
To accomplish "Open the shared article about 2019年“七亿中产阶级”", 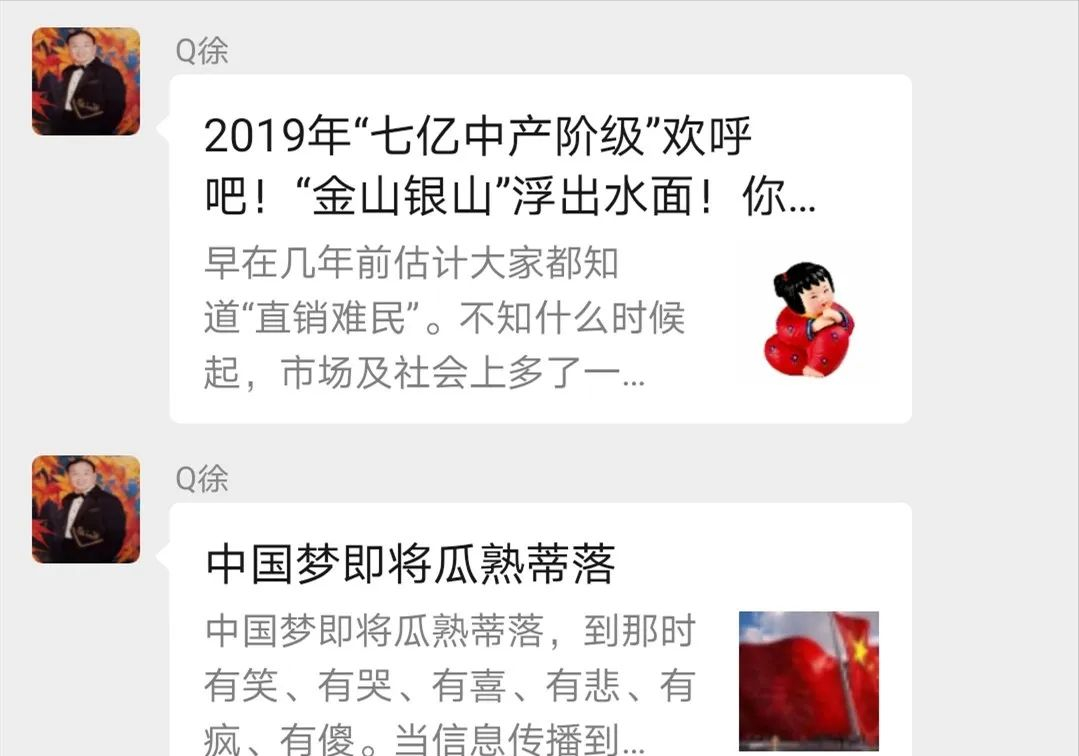I will (540, 248).
